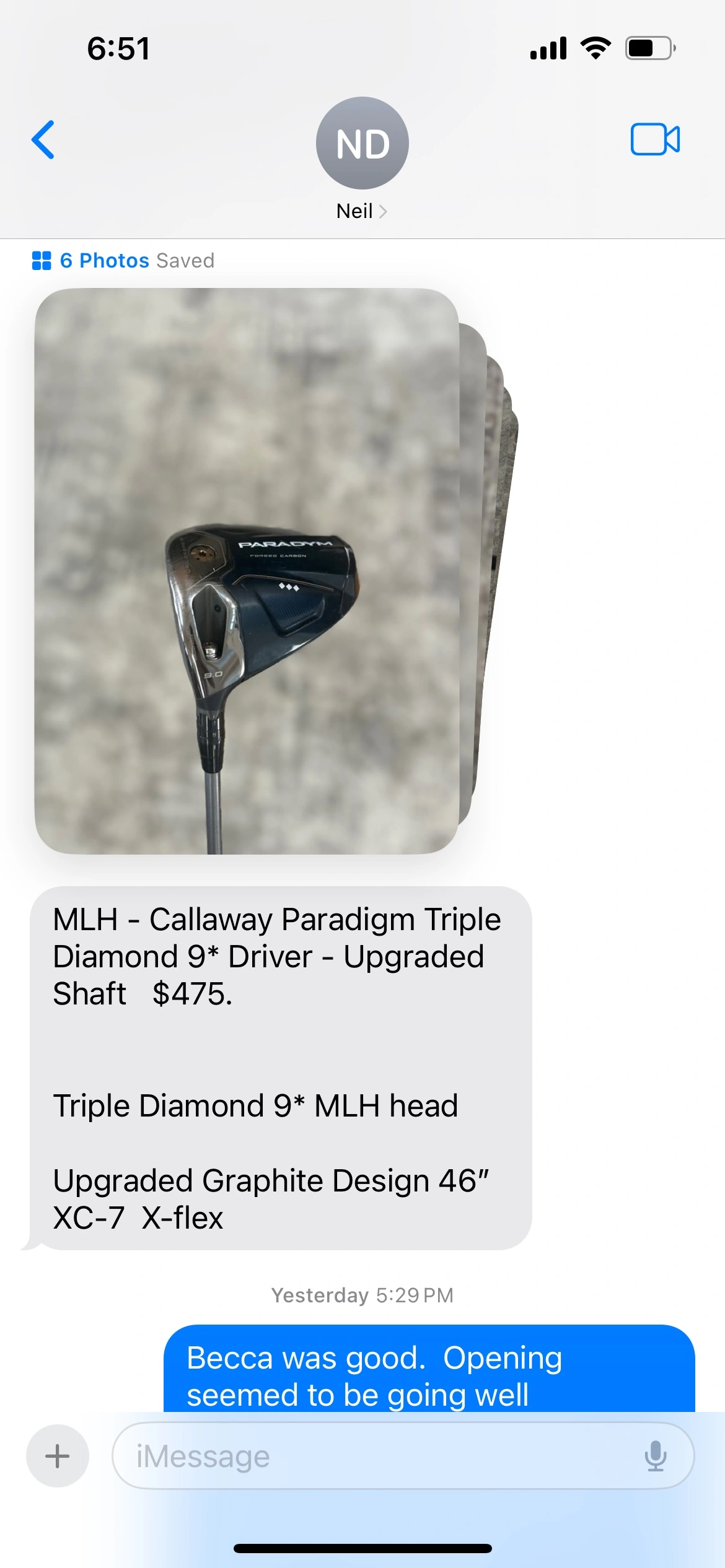Record an audio message with the microphone
This screenshot has height=1568, width=725.
tap(655, 1456)
